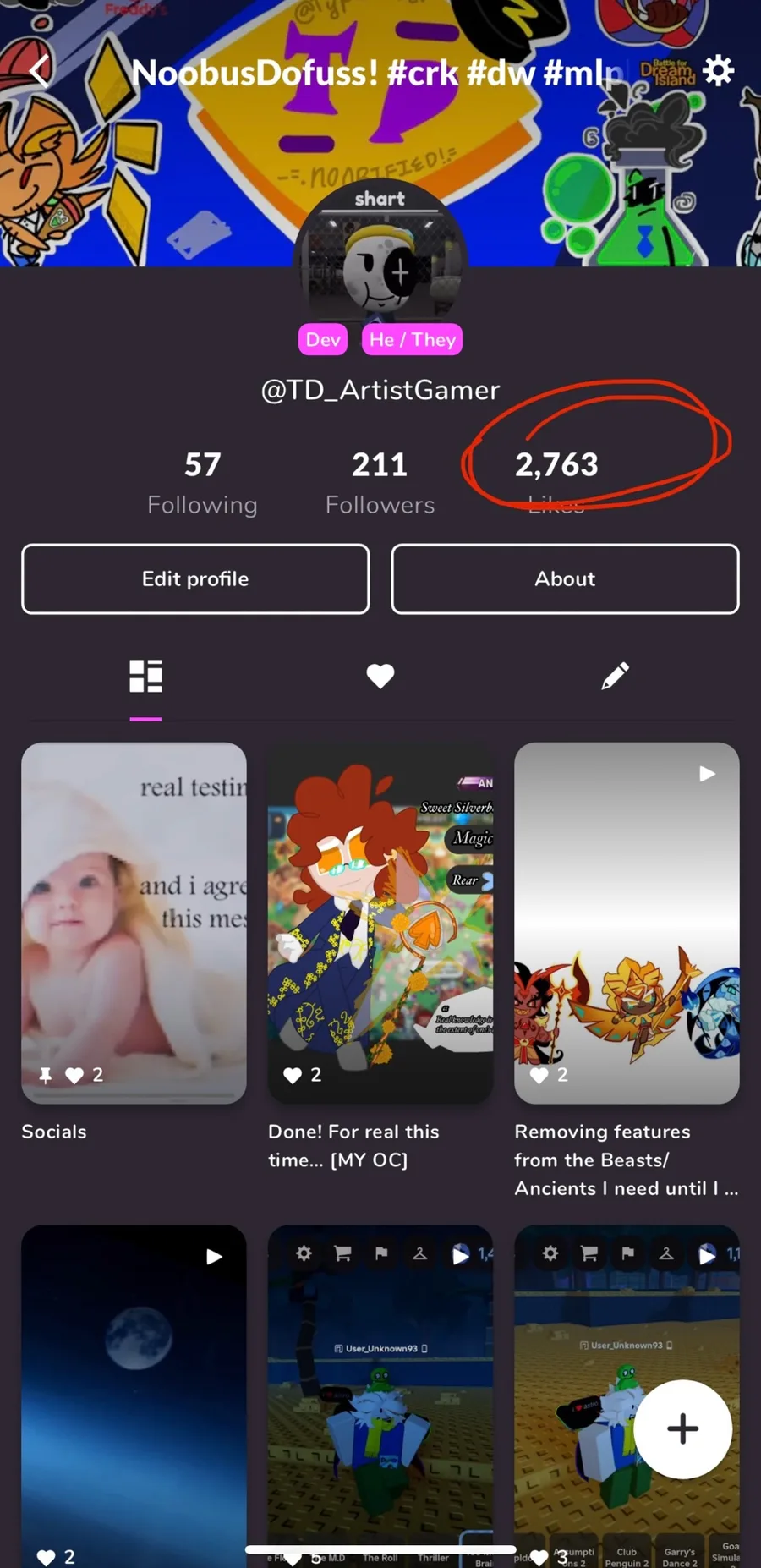Open the "Done! For real this time" post
Screen dimensions: 761x1568
[x=380, y=923]
